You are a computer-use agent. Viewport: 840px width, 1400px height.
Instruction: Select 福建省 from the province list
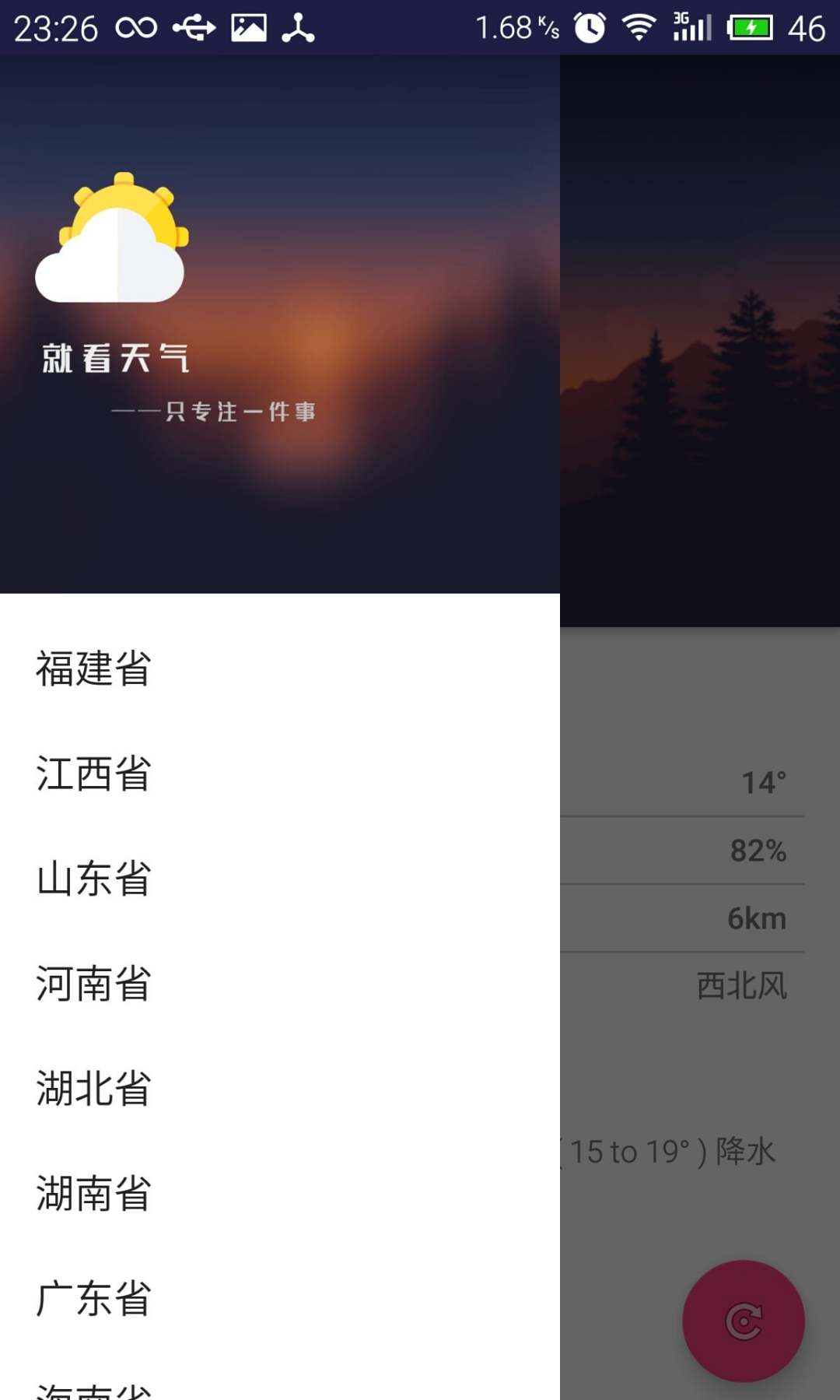click(x=93, y=667)
